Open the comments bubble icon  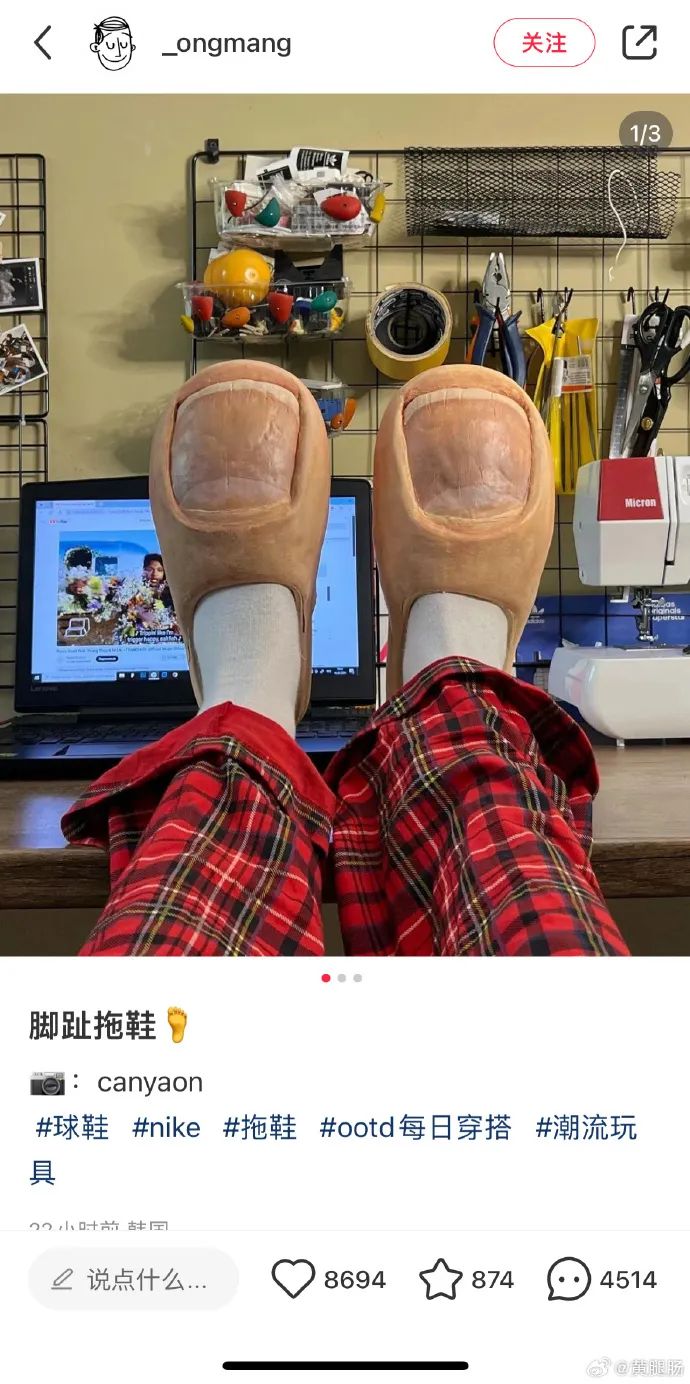click(x=569, y=1279)
